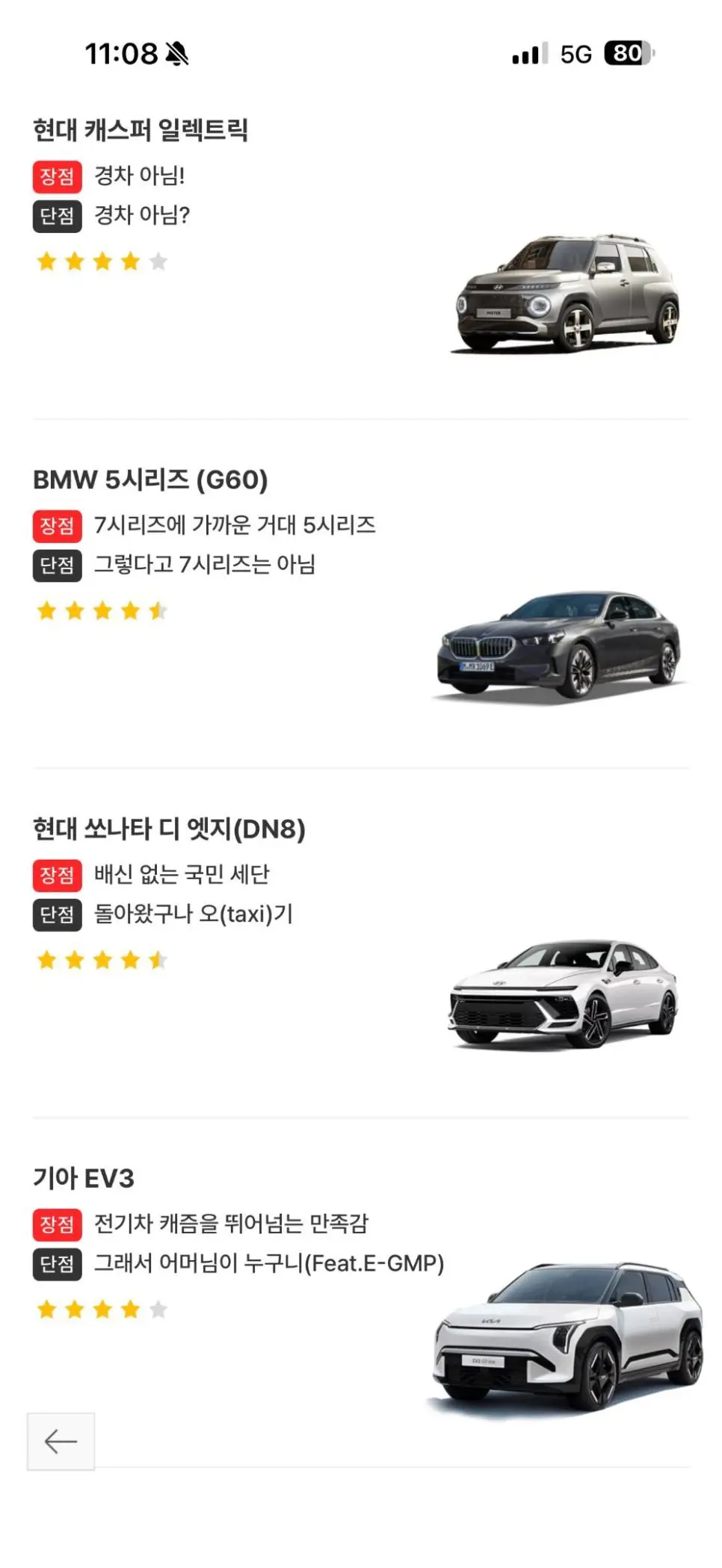Open the 현대 쏘나타 디 엣지(DN8) review
722x1568 pixels.
(169, 828)
